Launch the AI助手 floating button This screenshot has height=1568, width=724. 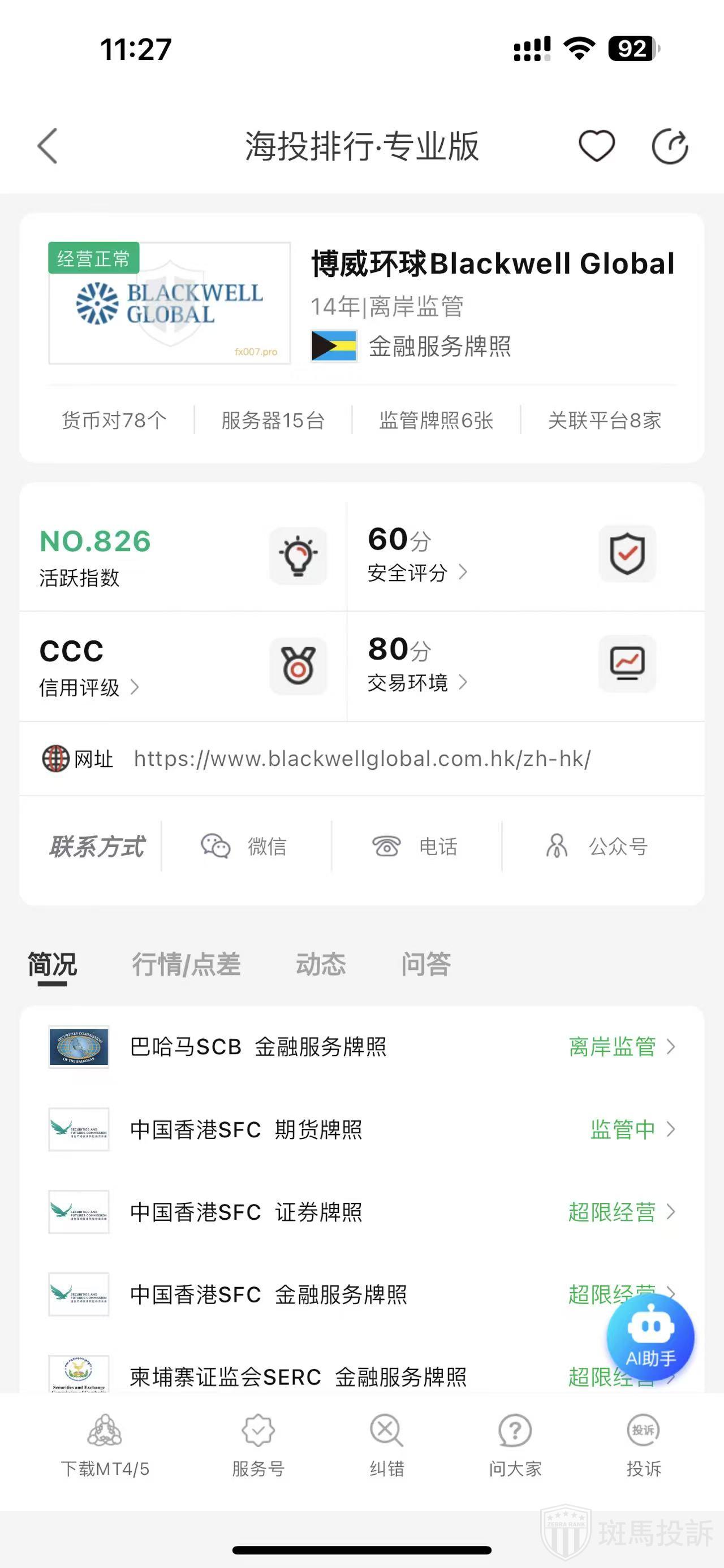[x=650, y=1337]
